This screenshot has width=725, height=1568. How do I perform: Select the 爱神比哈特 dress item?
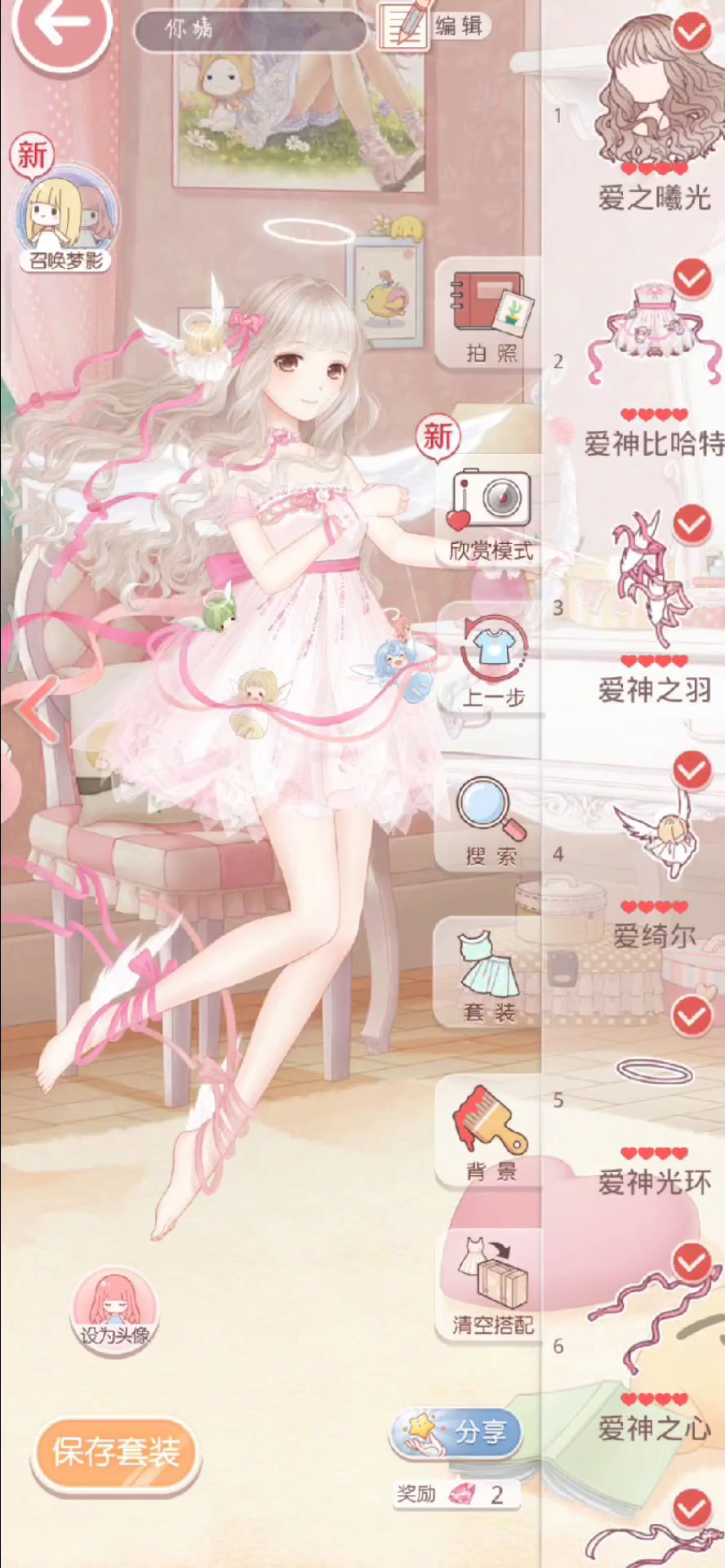click(x=653, y=359)
